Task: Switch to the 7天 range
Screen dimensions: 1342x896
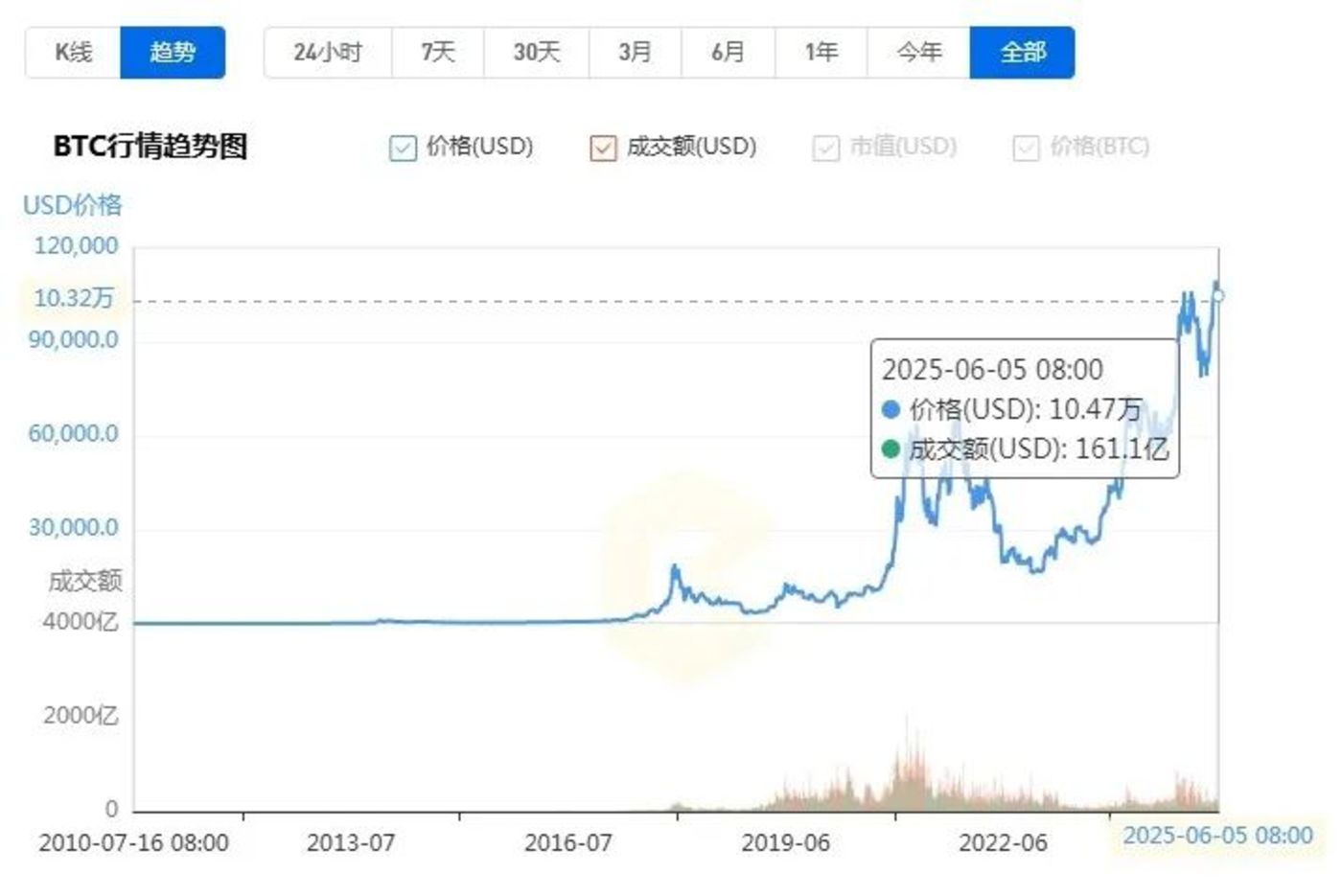Action: coord(438,52)
